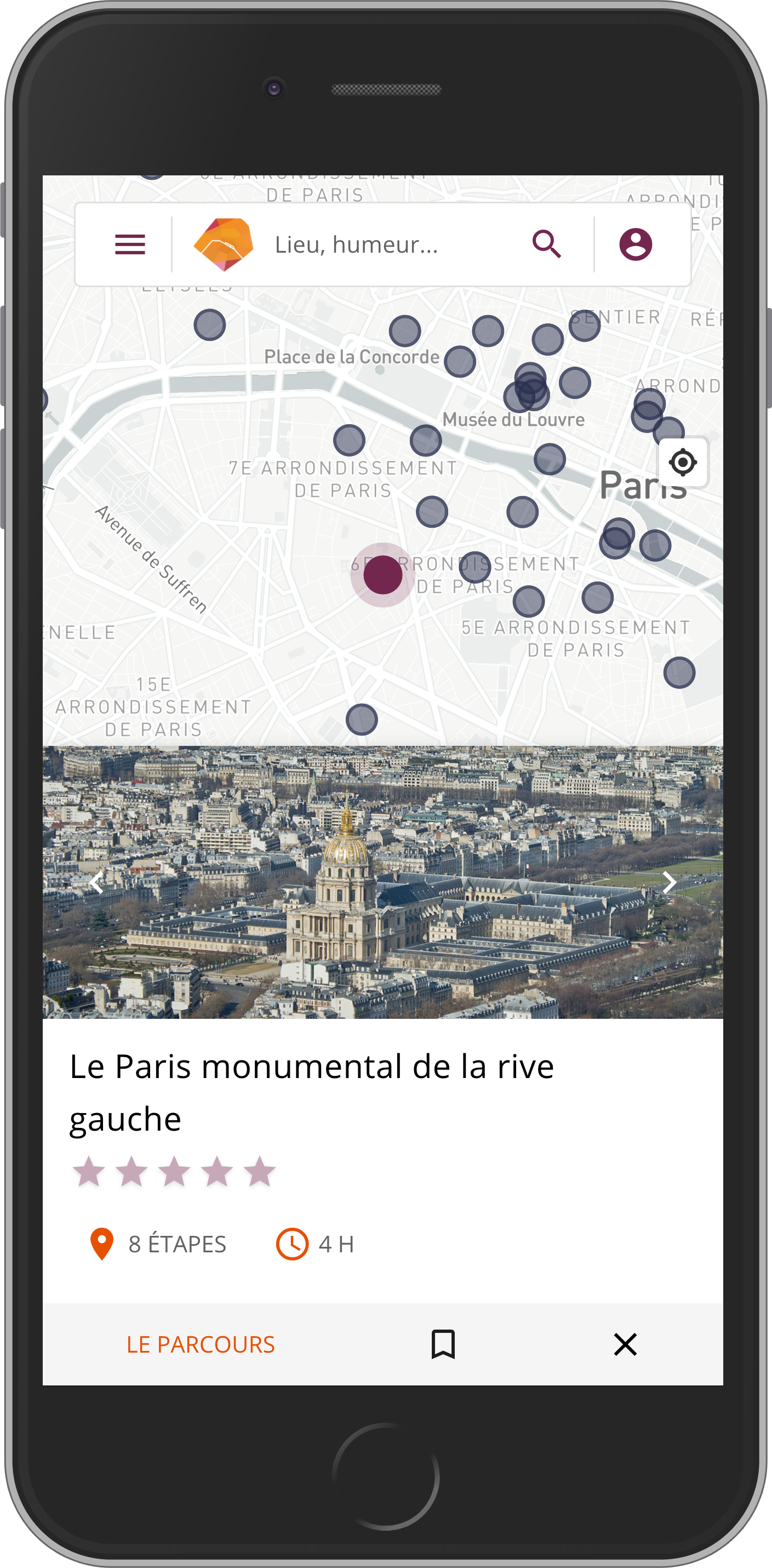Open the user account icon
Viewport: 772px width, 1568px height.
click(636, 244)
